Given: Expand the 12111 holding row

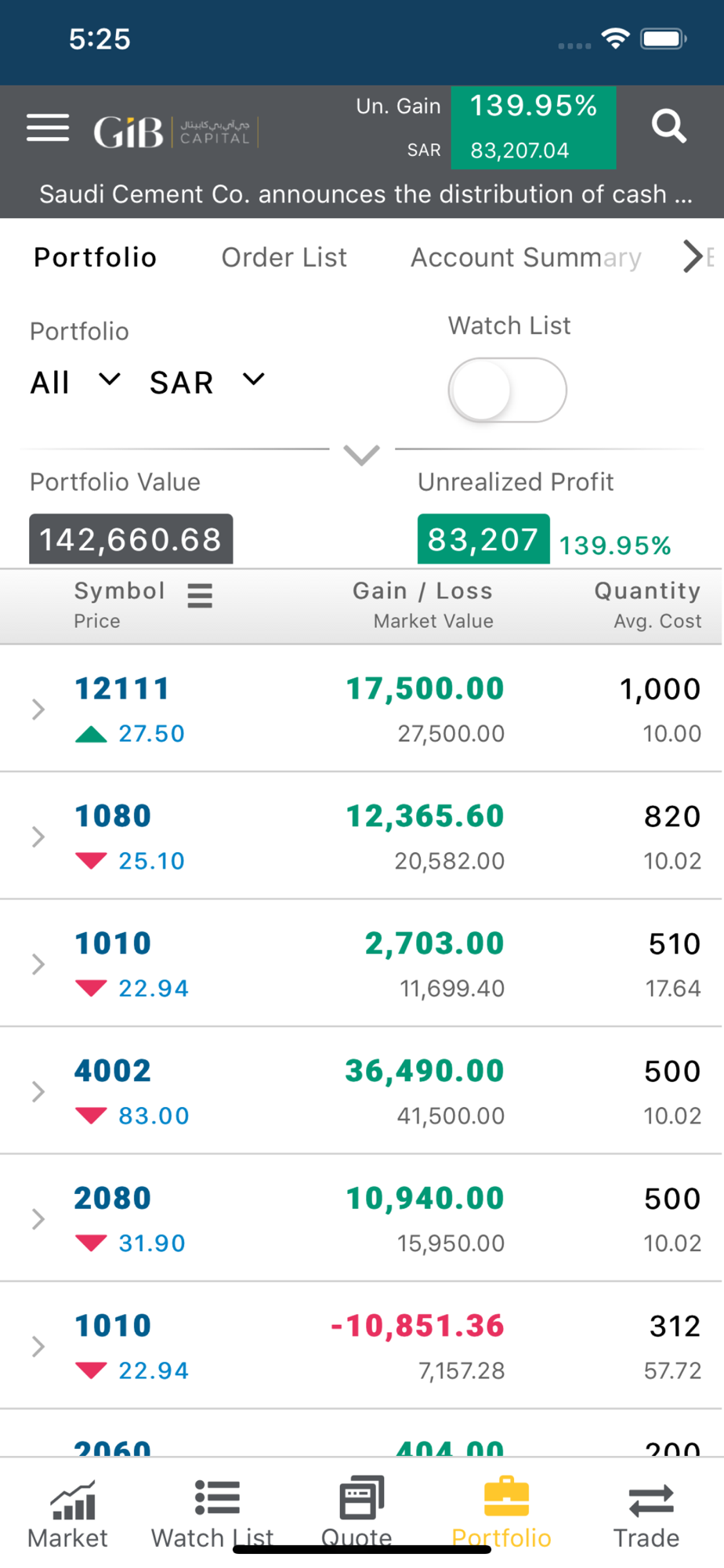Looking at the screenshot, I should 38,710.
